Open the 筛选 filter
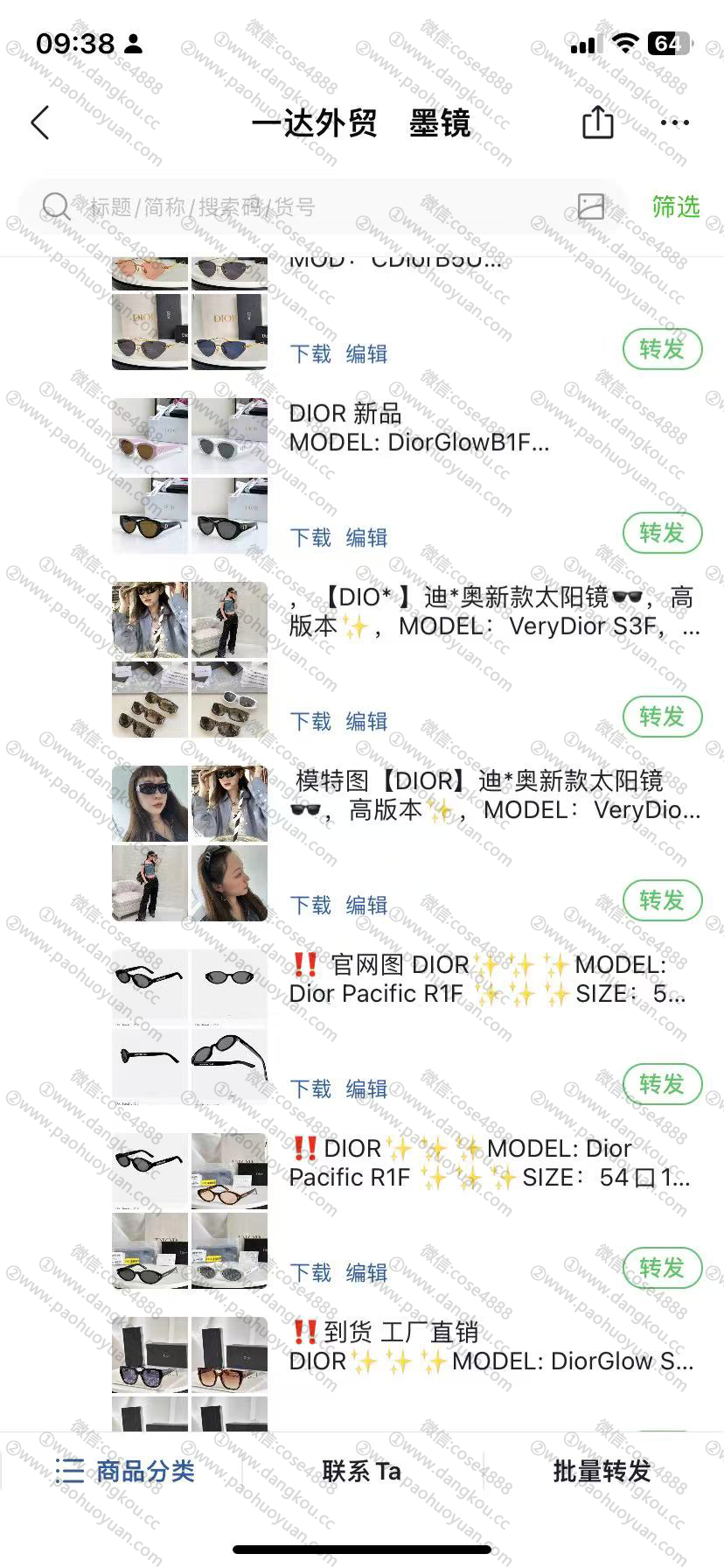 pyautogui.click(x=676, y=207)
